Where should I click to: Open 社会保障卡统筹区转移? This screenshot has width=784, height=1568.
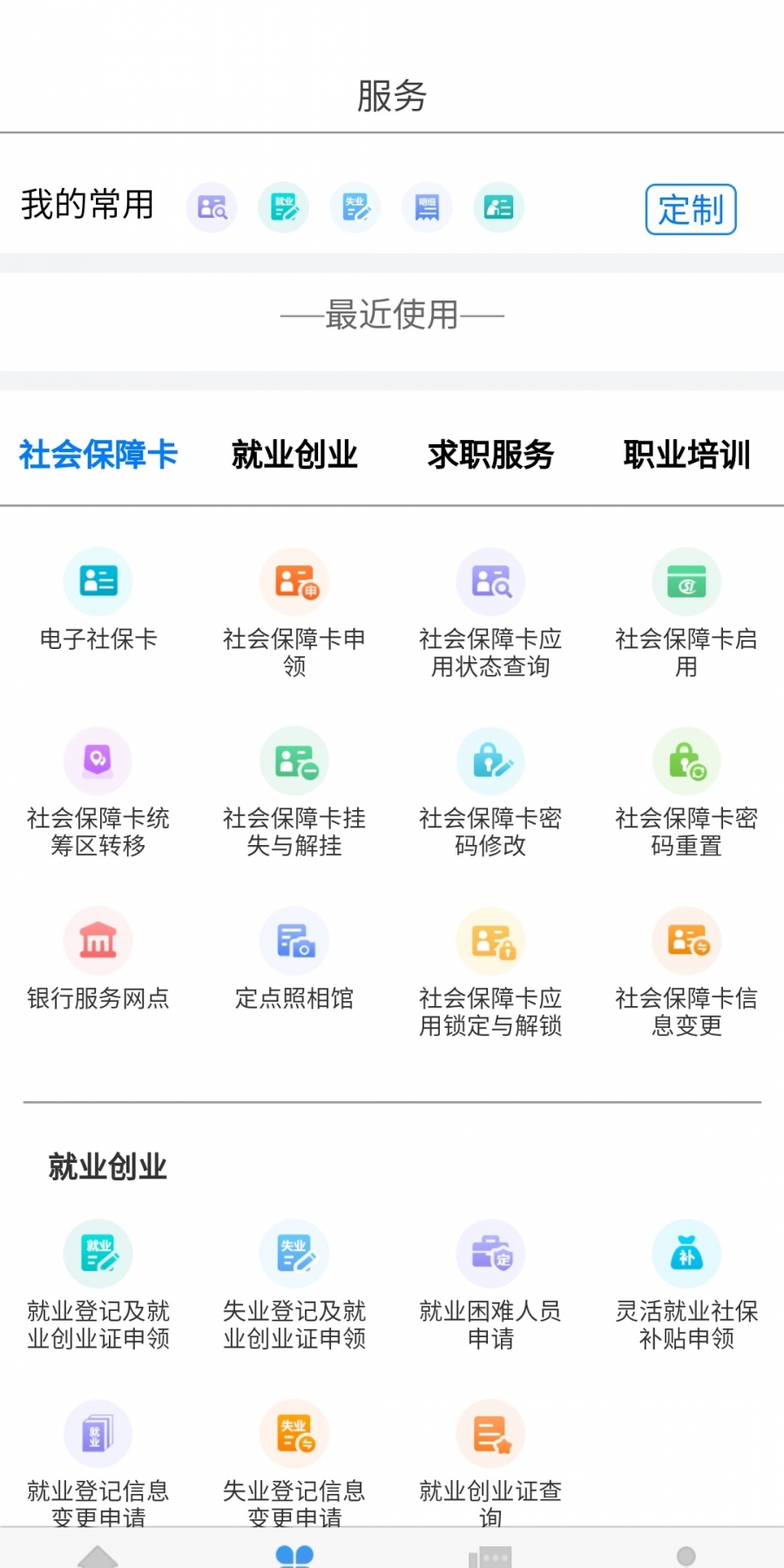[98, 794]
